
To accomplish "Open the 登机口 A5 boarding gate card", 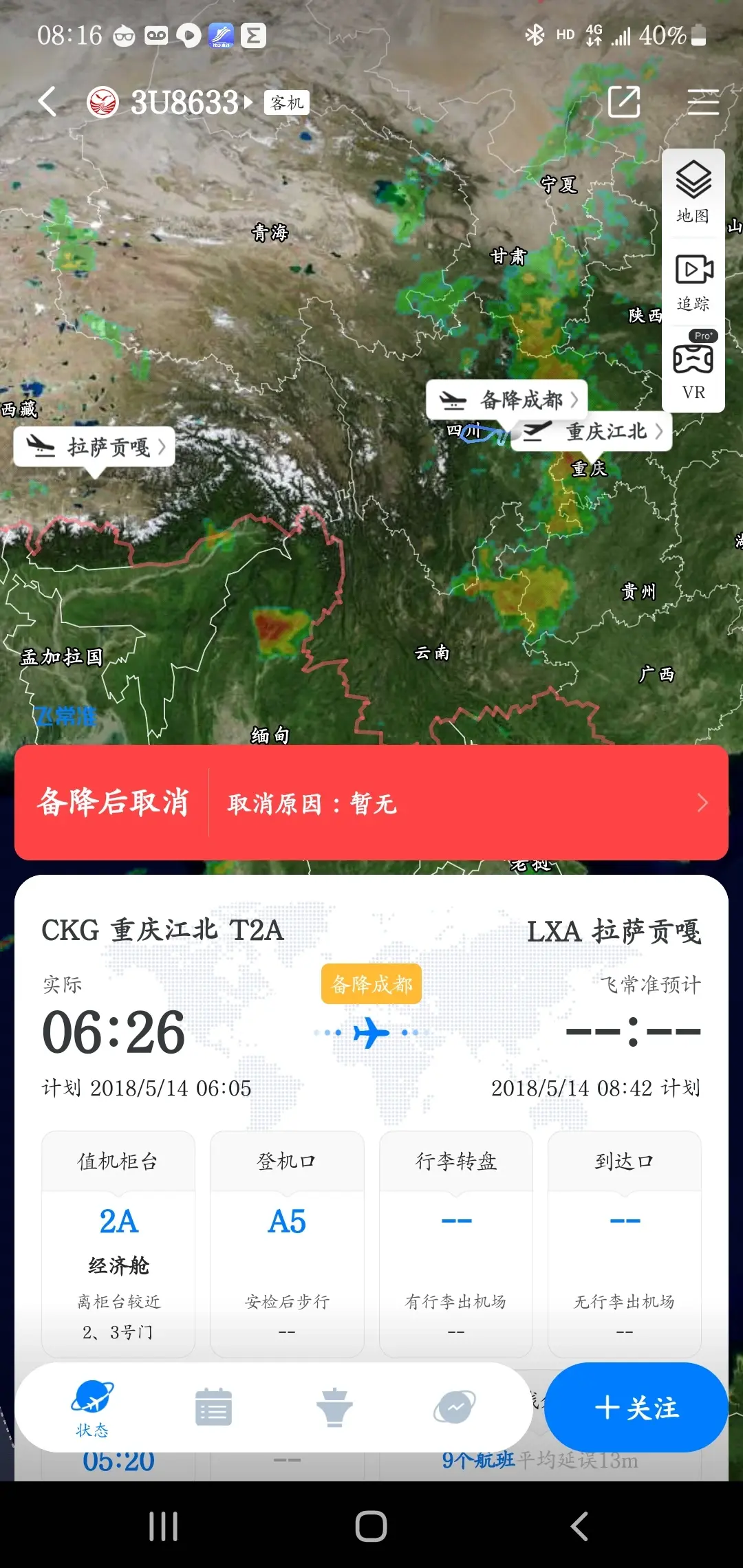I will coord(287,1243).
